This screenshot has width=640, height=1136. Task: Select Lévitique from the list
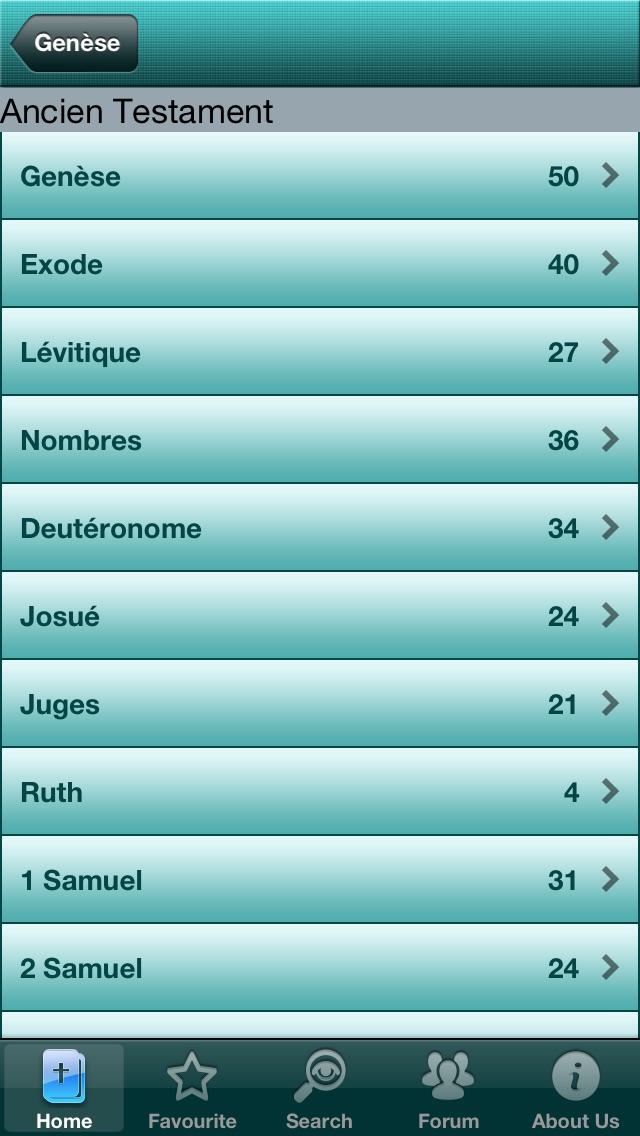[320, 351]
